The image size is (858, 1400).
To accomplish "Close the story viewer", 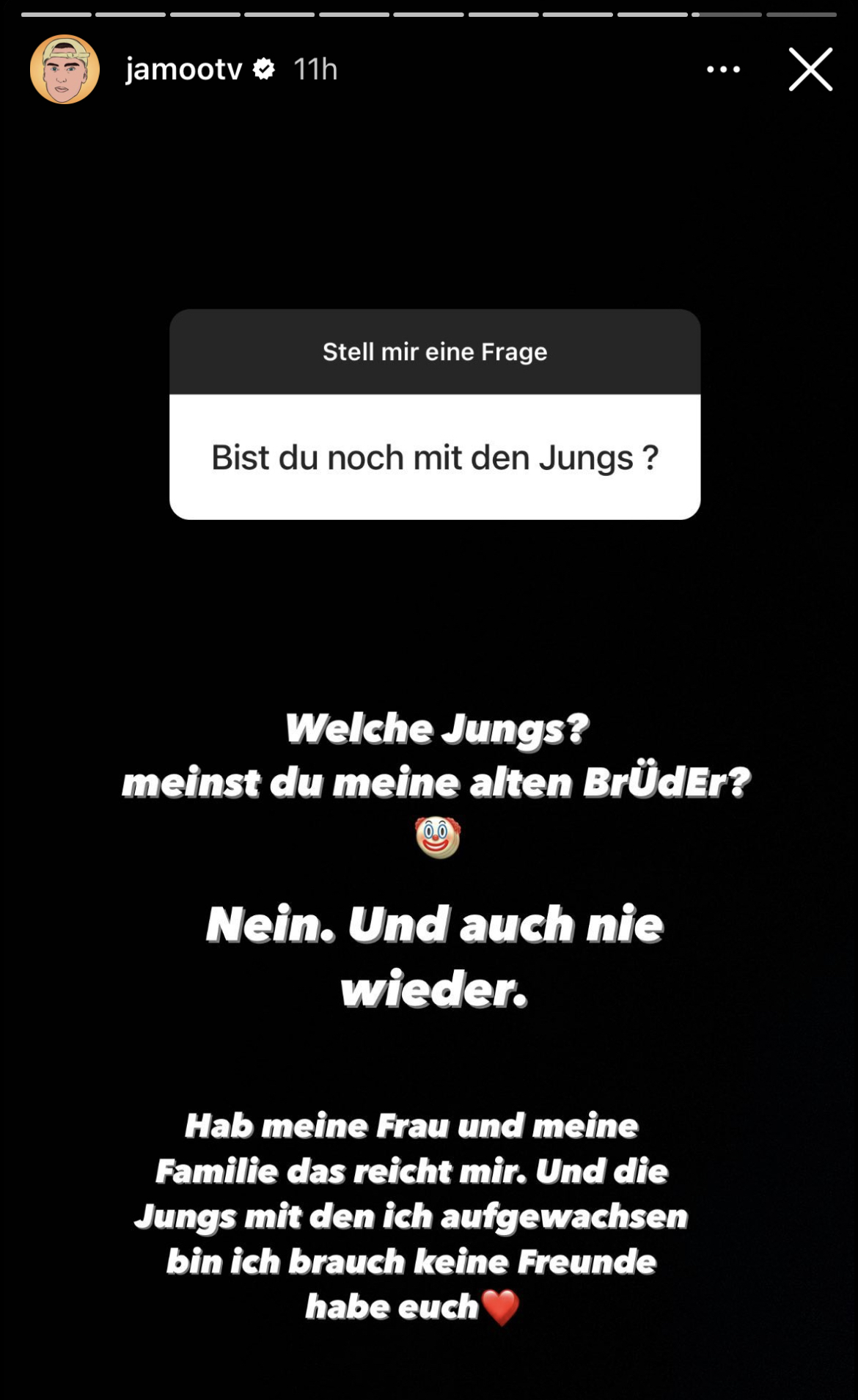I will point(810,70).
